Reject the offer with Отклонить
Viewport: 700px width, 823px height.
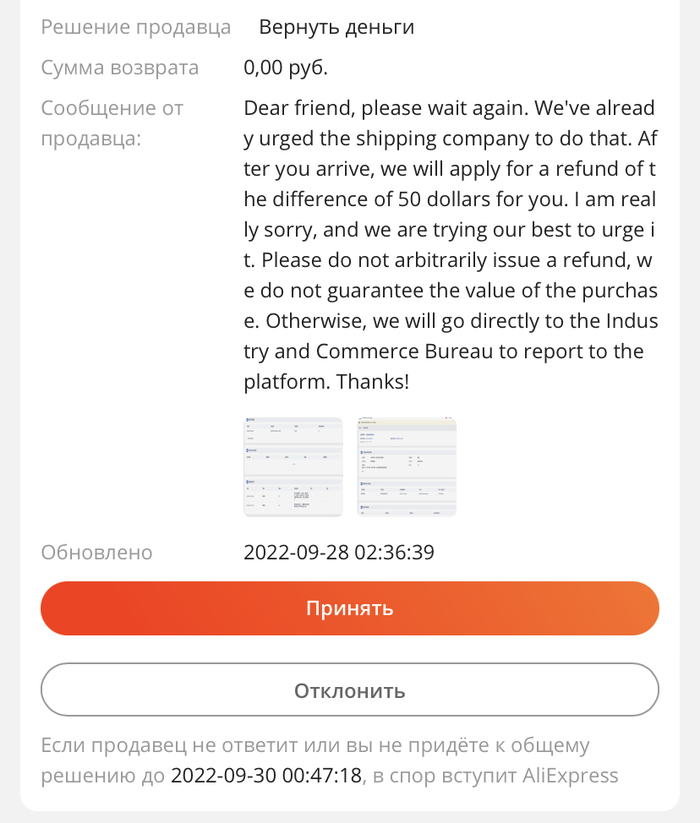click(x=349, y=690)
